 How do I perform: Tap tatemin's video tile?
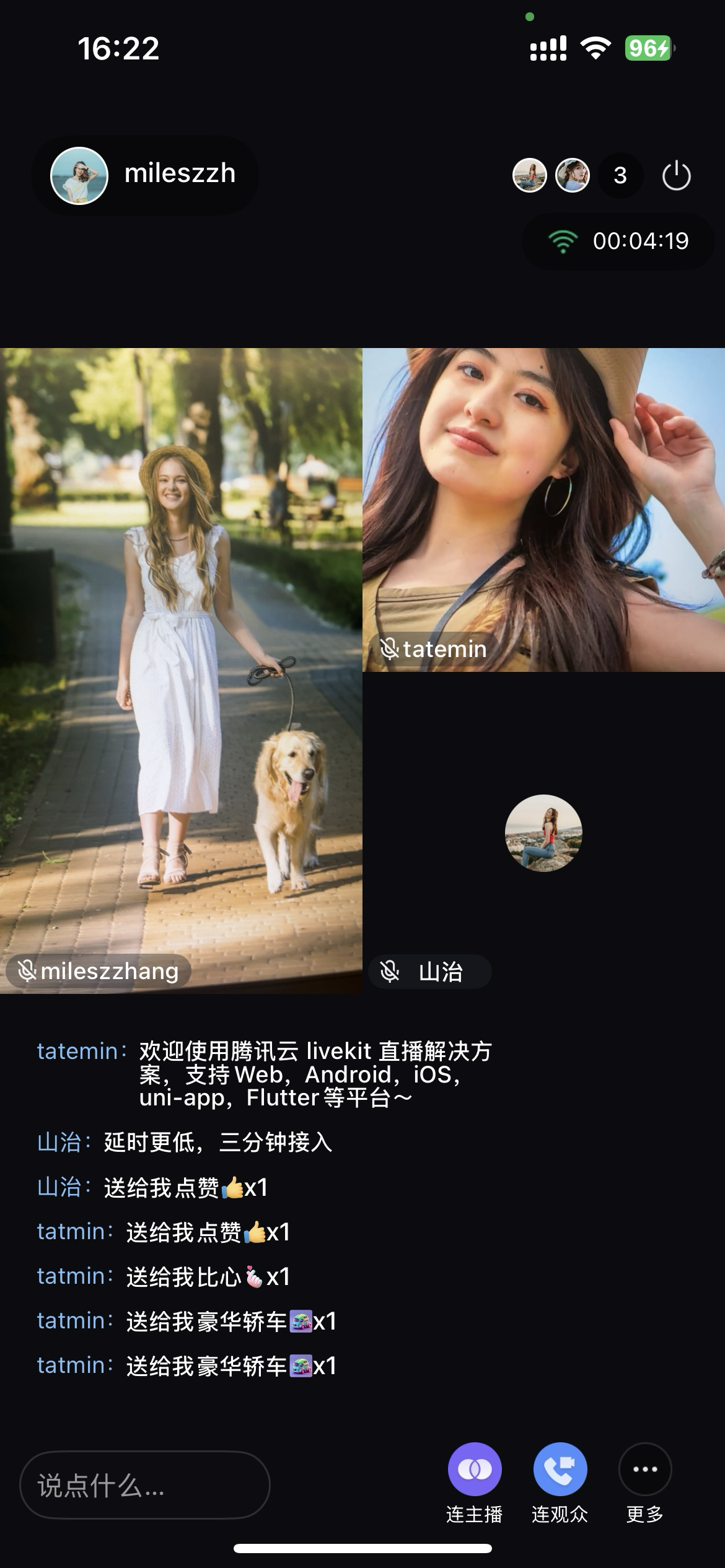click(x=543, y=509)
